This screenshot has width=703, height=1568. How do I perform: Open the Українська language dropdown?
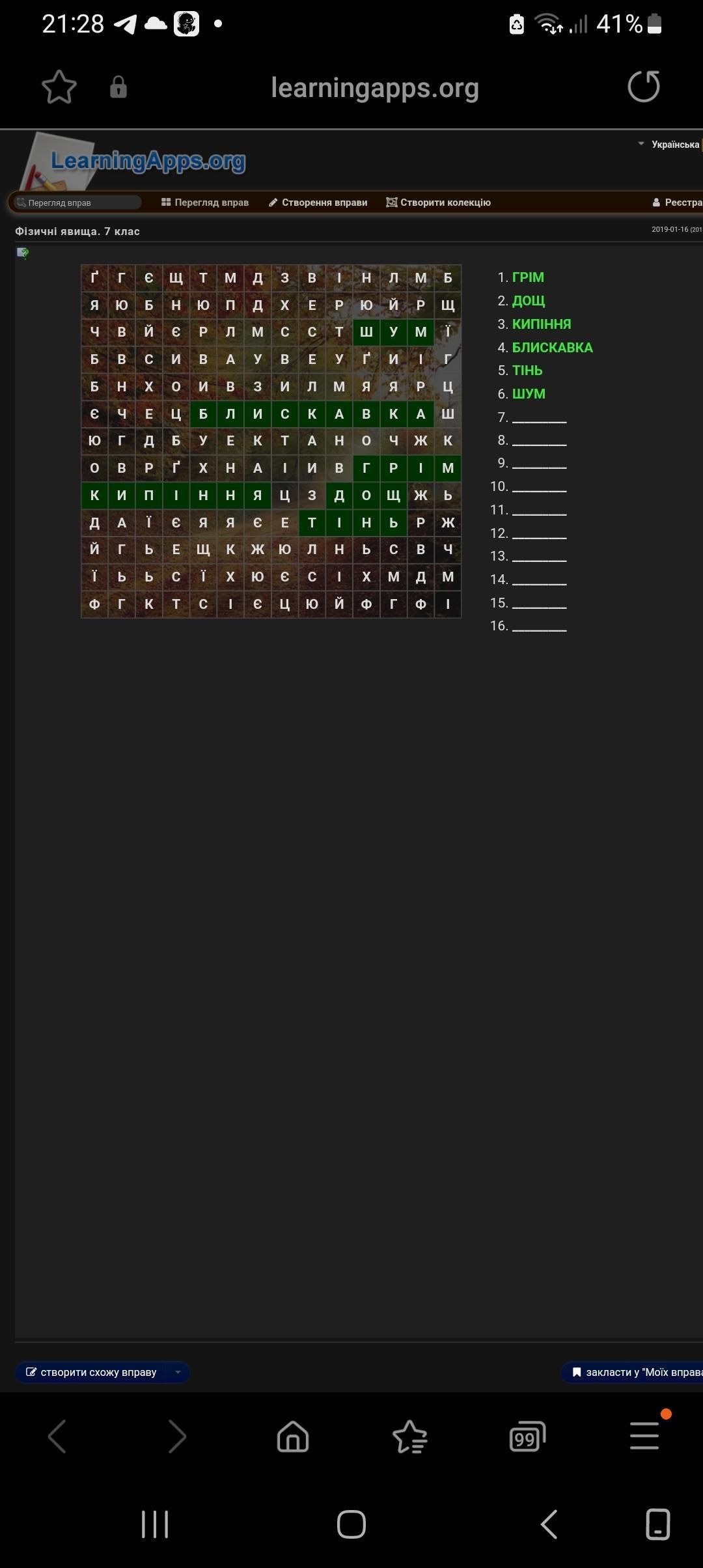coord(669,145)
